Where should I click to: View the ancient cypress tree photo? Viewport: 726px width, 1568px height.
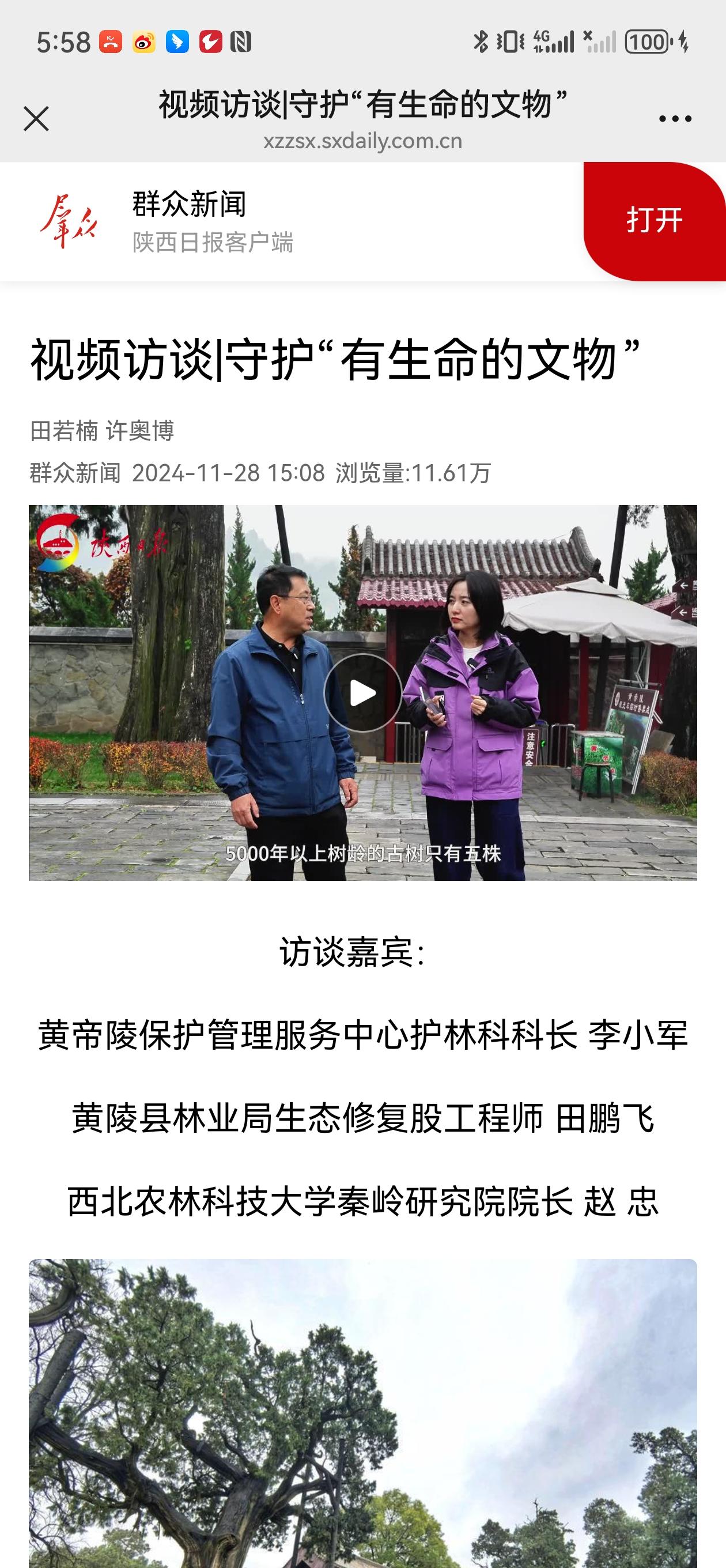pyautogui.click(x=362, y=1412)
